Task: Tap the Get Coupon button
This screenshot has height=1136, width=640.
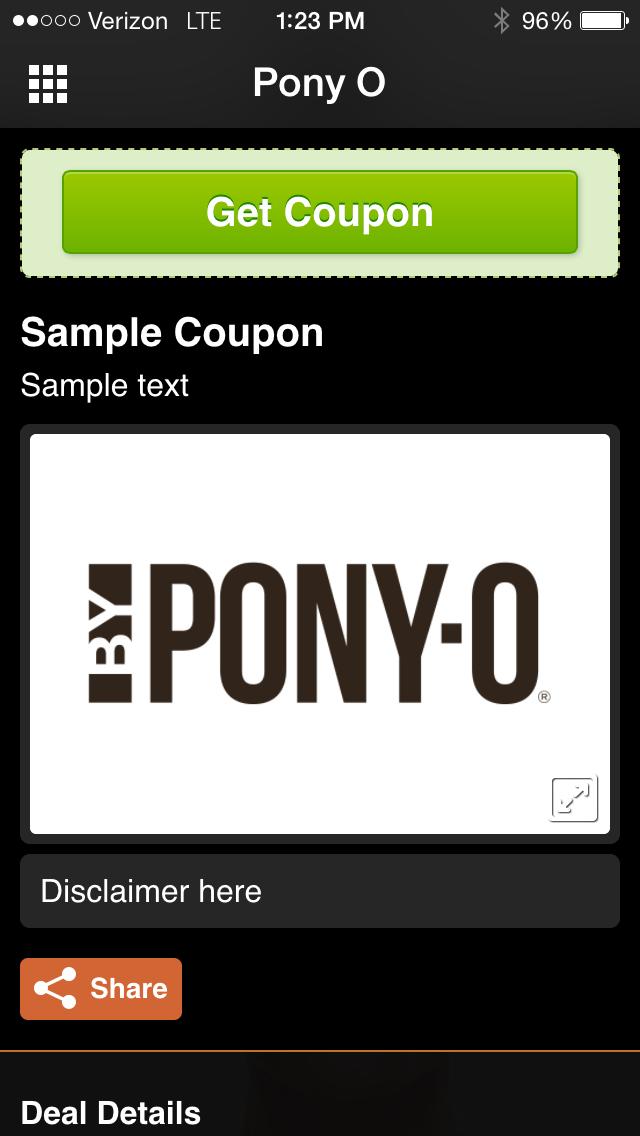Action: click(320, 212)
